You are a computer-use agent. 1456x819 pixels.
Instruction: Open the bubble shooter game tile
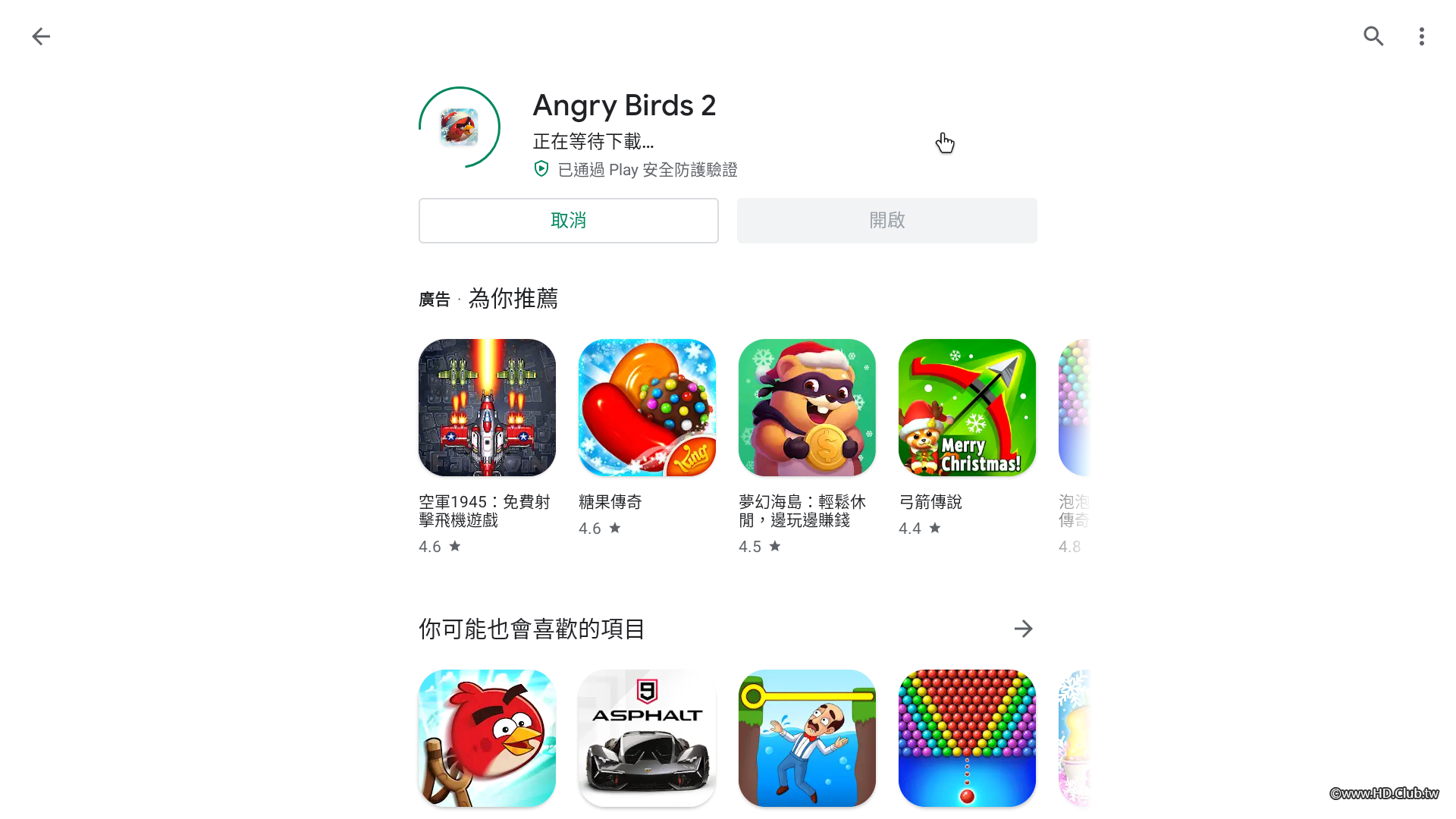click(x=967, y=738)
